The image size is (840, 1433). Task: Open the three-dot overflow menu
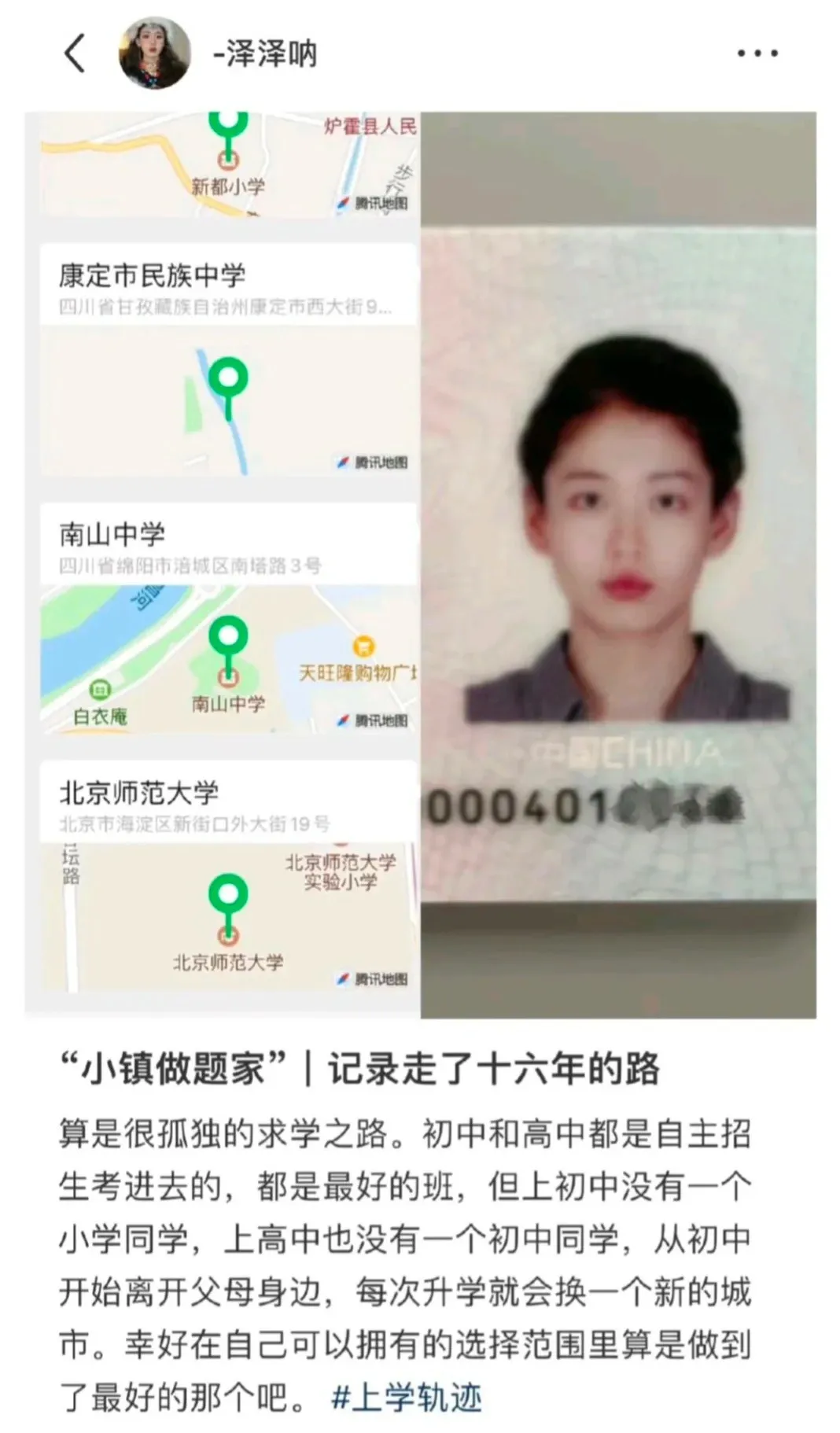tap(757, 53)
